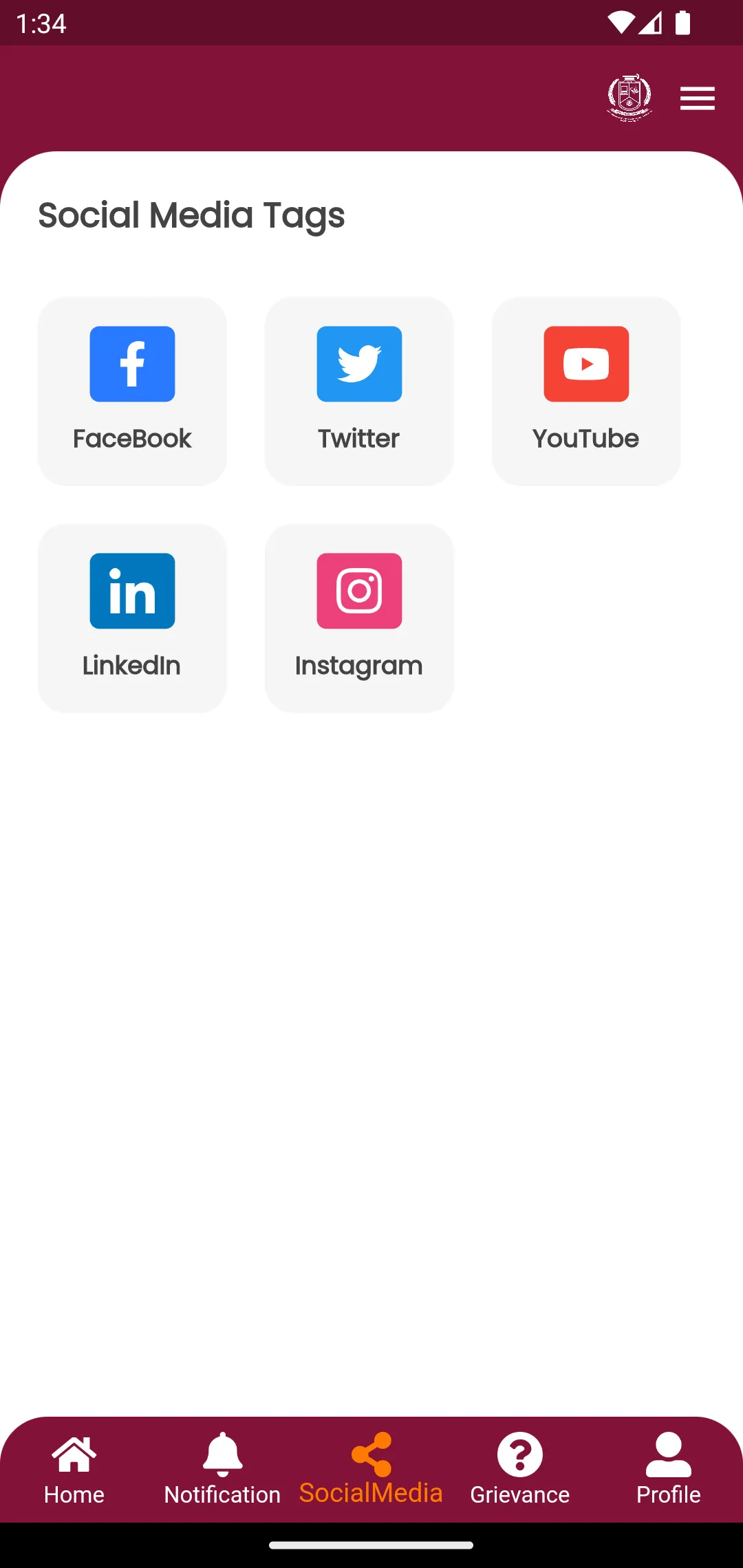Open the hamburger menu
Viewport: 743px width, 1568px height.
(697, 98)
